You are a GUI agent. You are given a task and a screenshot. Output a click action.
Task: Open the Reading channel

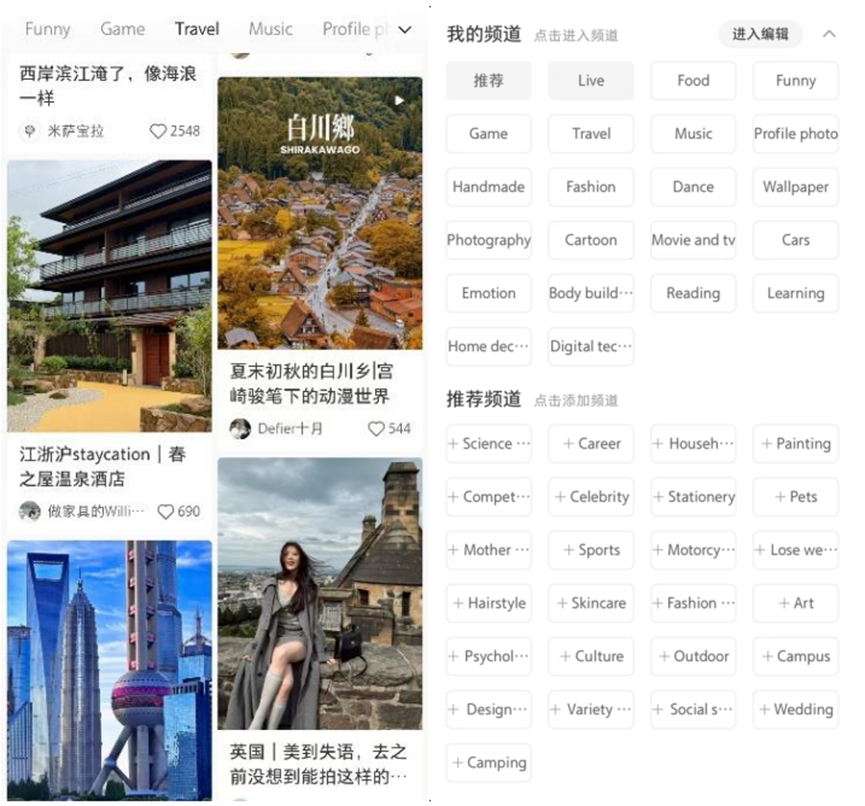tap(693, 293)
